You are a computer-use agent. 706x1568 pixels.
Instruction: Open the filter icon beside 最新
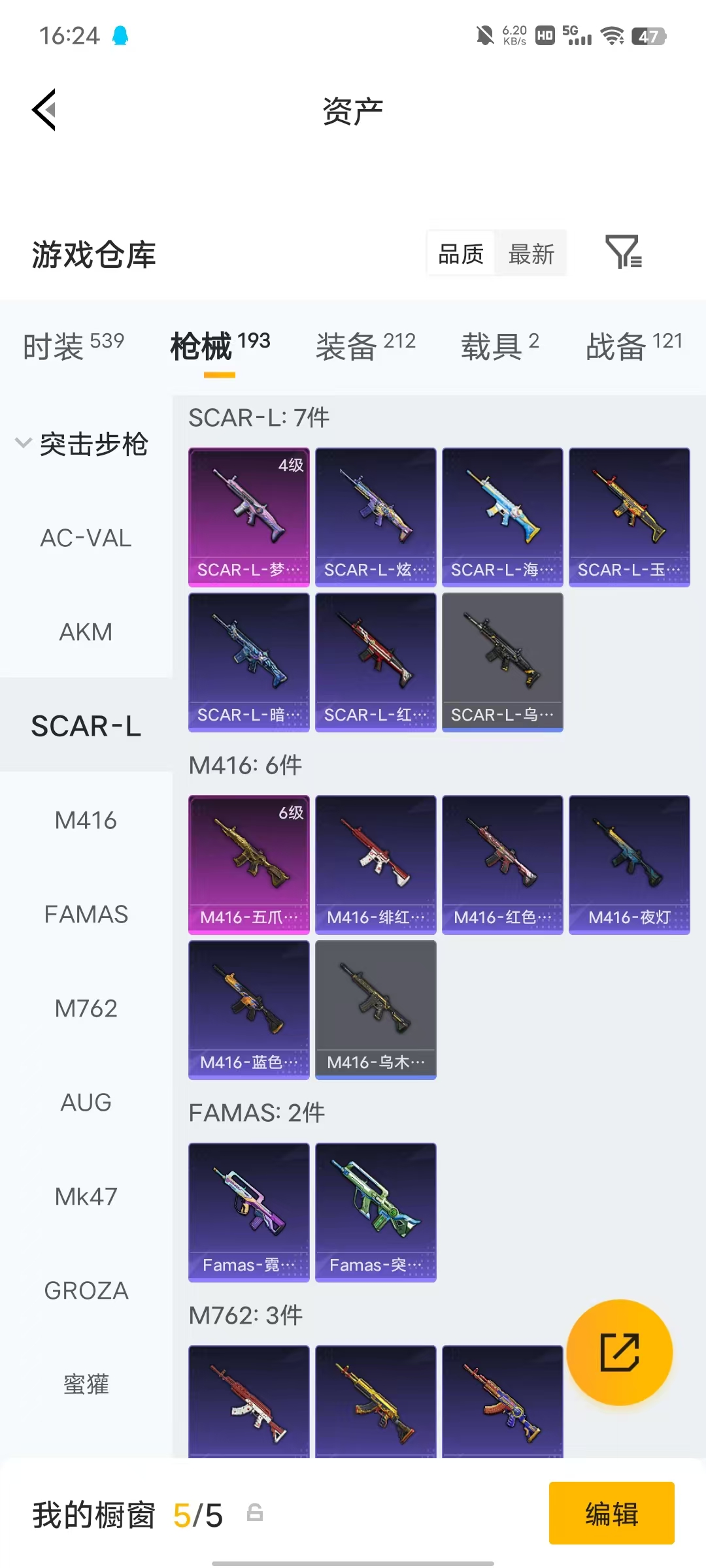click(624, 252)
